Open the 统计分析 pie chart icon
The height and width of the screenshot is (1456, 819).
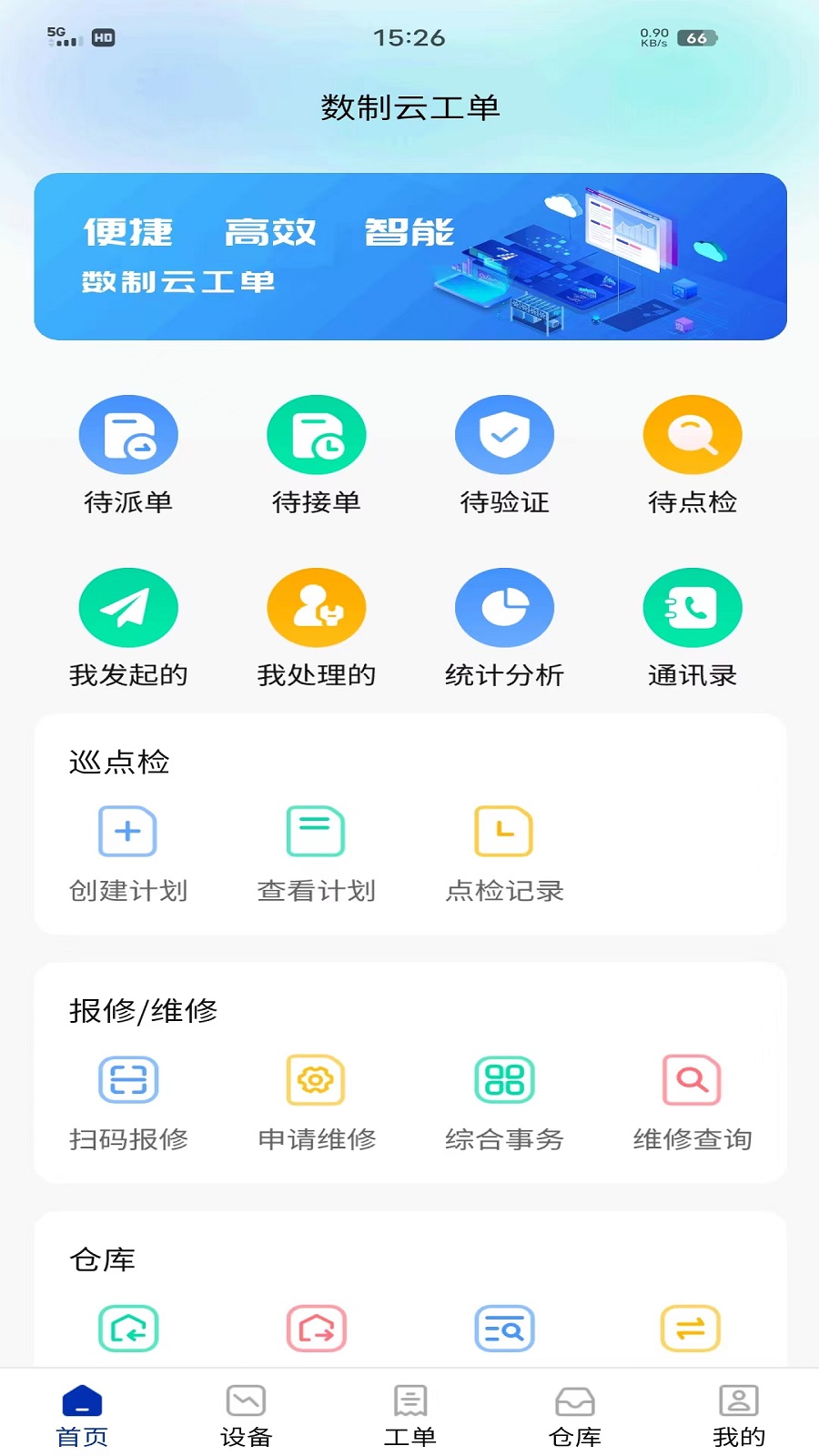click(x=504, y=606)
